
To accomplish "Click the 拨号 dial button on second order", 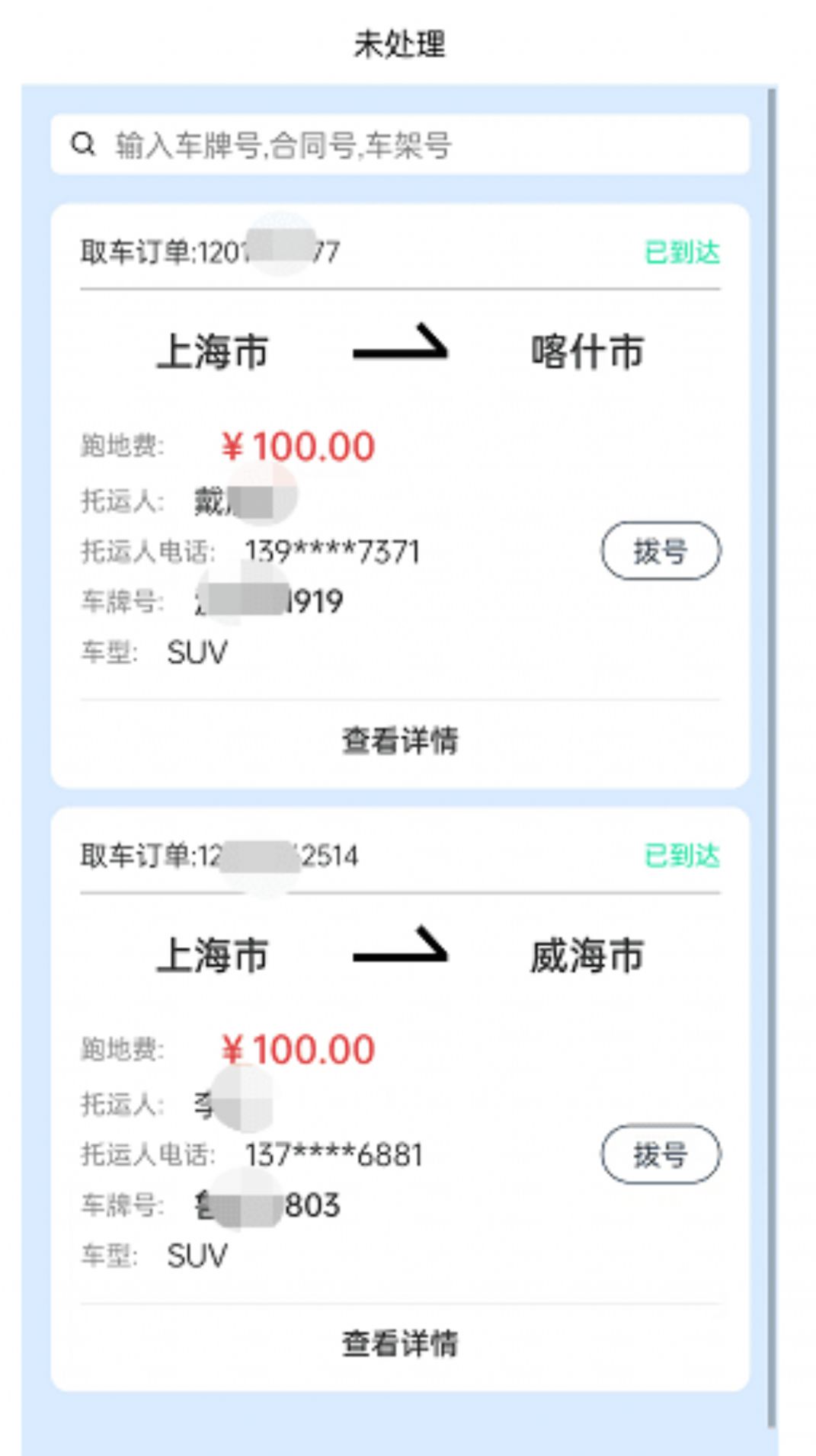I will 661,1155.
